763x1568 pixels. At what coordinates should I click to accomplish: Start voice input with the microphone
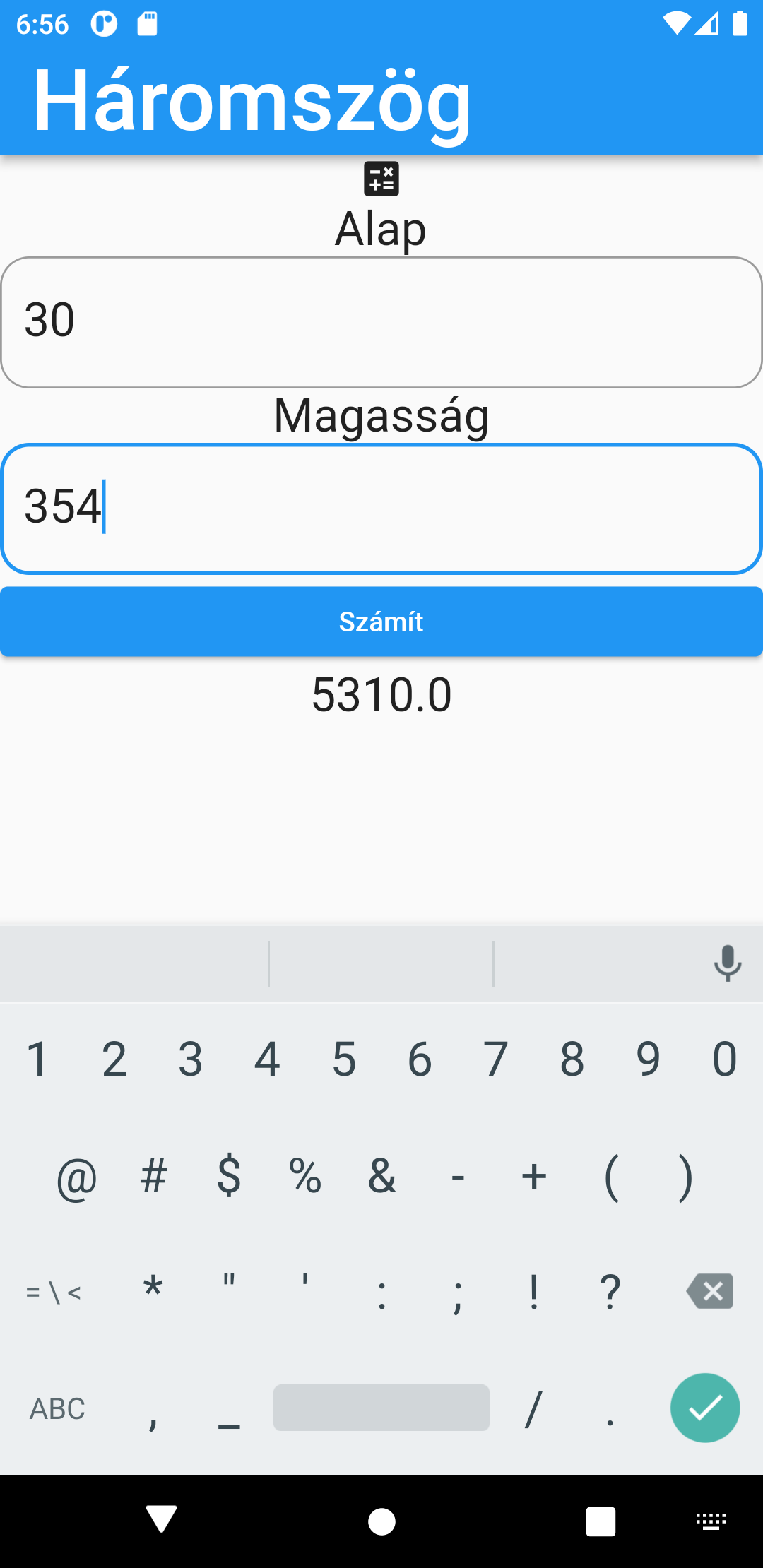728,963
